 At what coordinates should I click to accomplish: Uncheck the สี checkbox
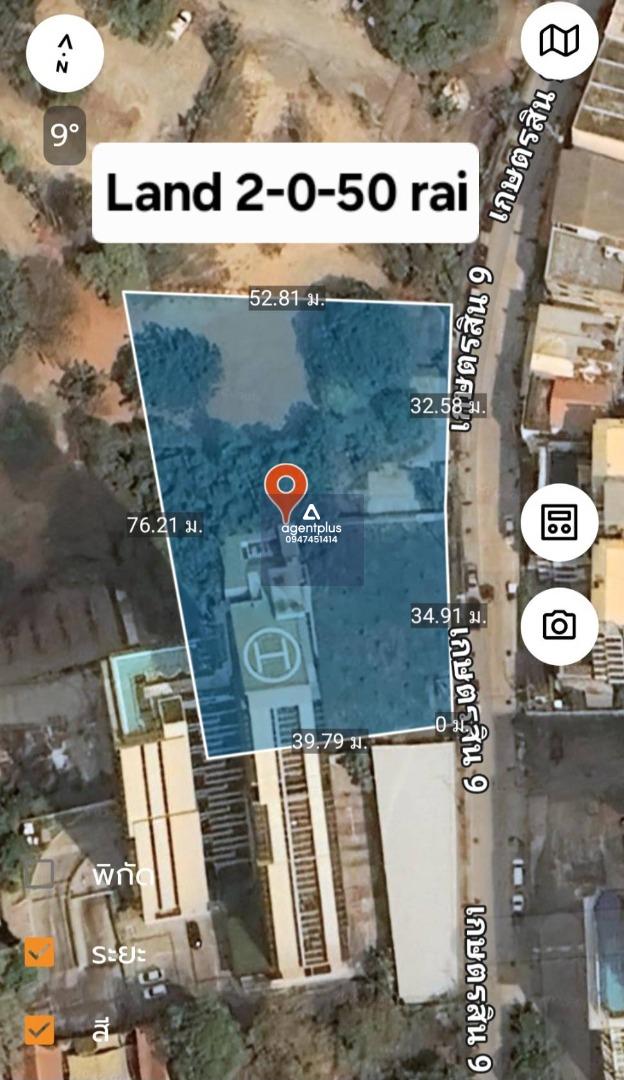[39, 1030]
